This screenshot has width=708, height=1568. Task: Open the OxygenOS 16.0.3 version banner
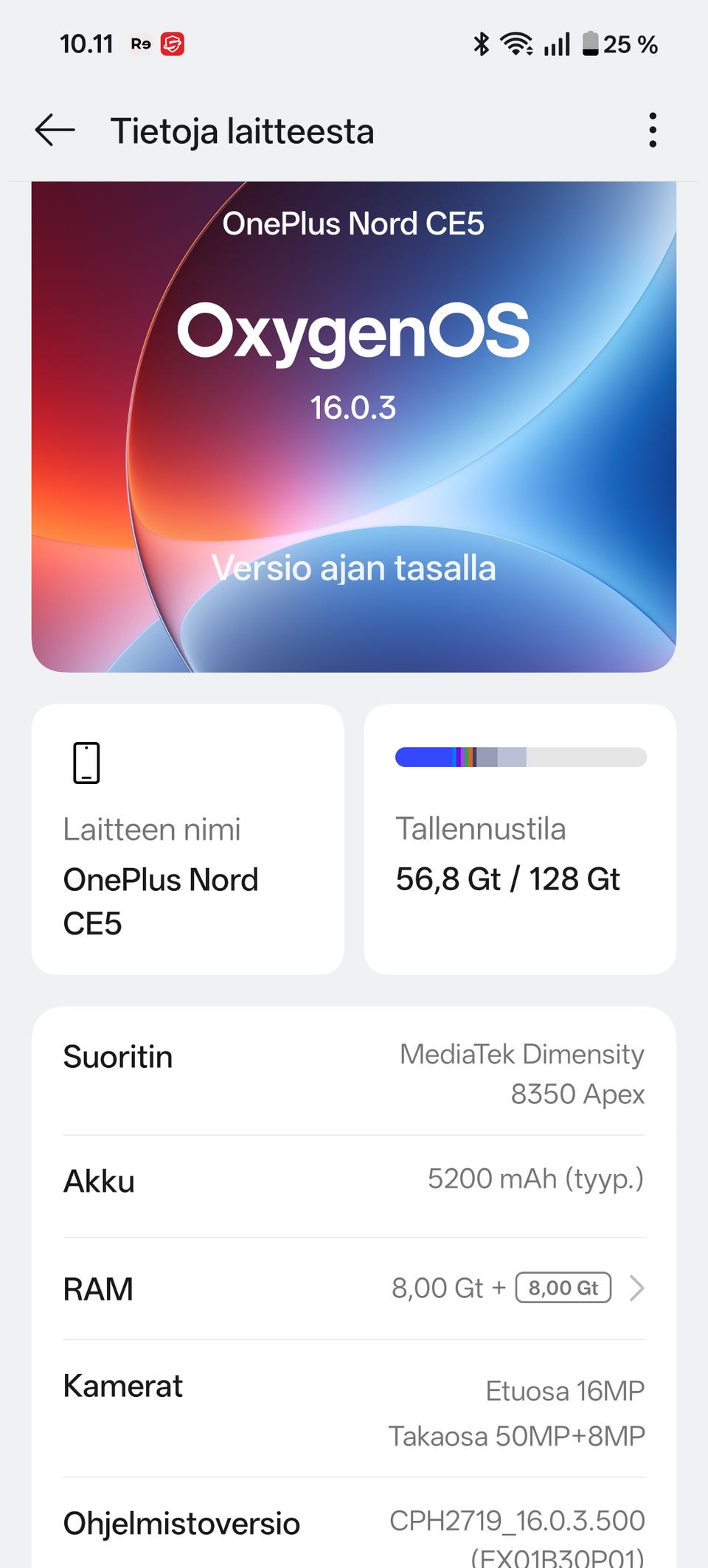click(353, 426)
